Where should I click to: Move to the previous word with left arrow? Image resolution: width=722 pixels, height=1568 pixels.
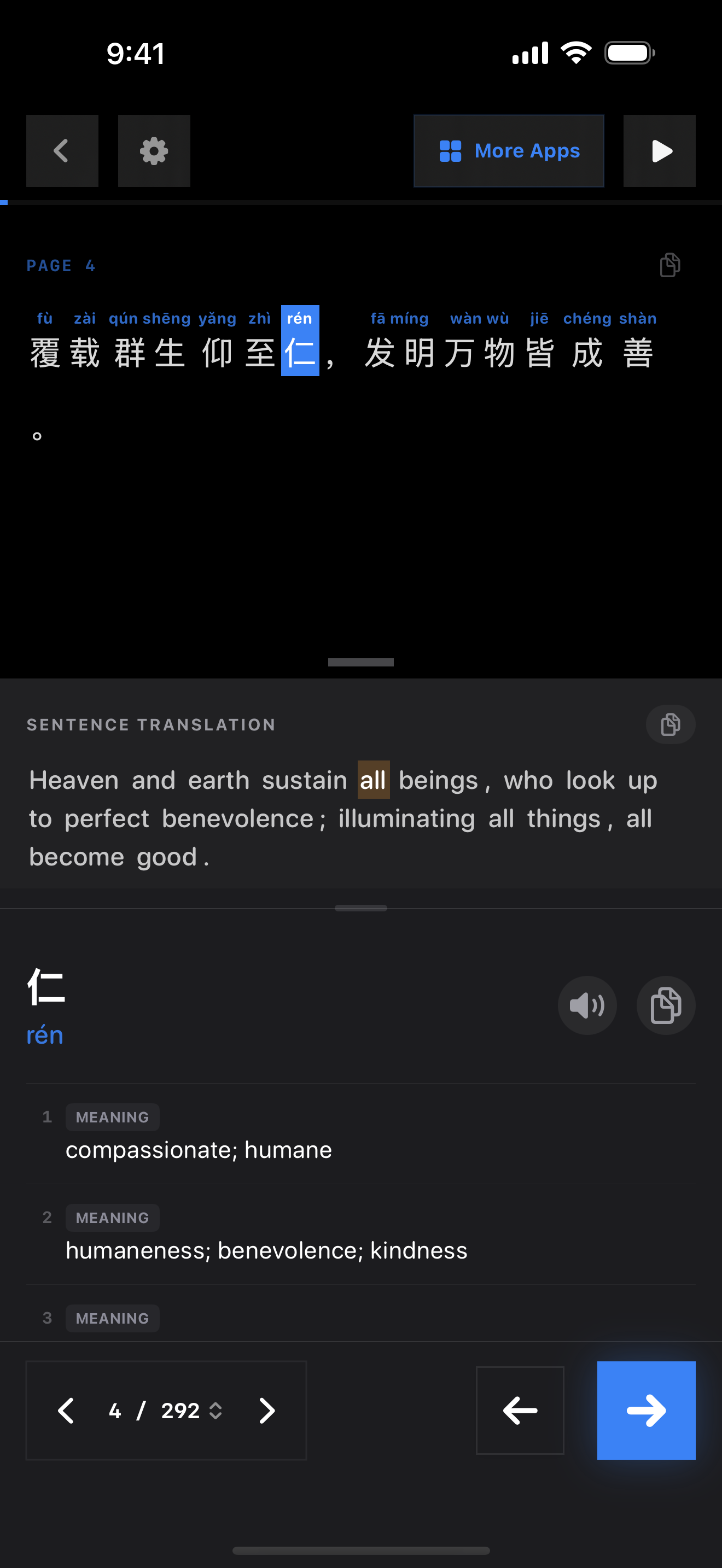520,1411
